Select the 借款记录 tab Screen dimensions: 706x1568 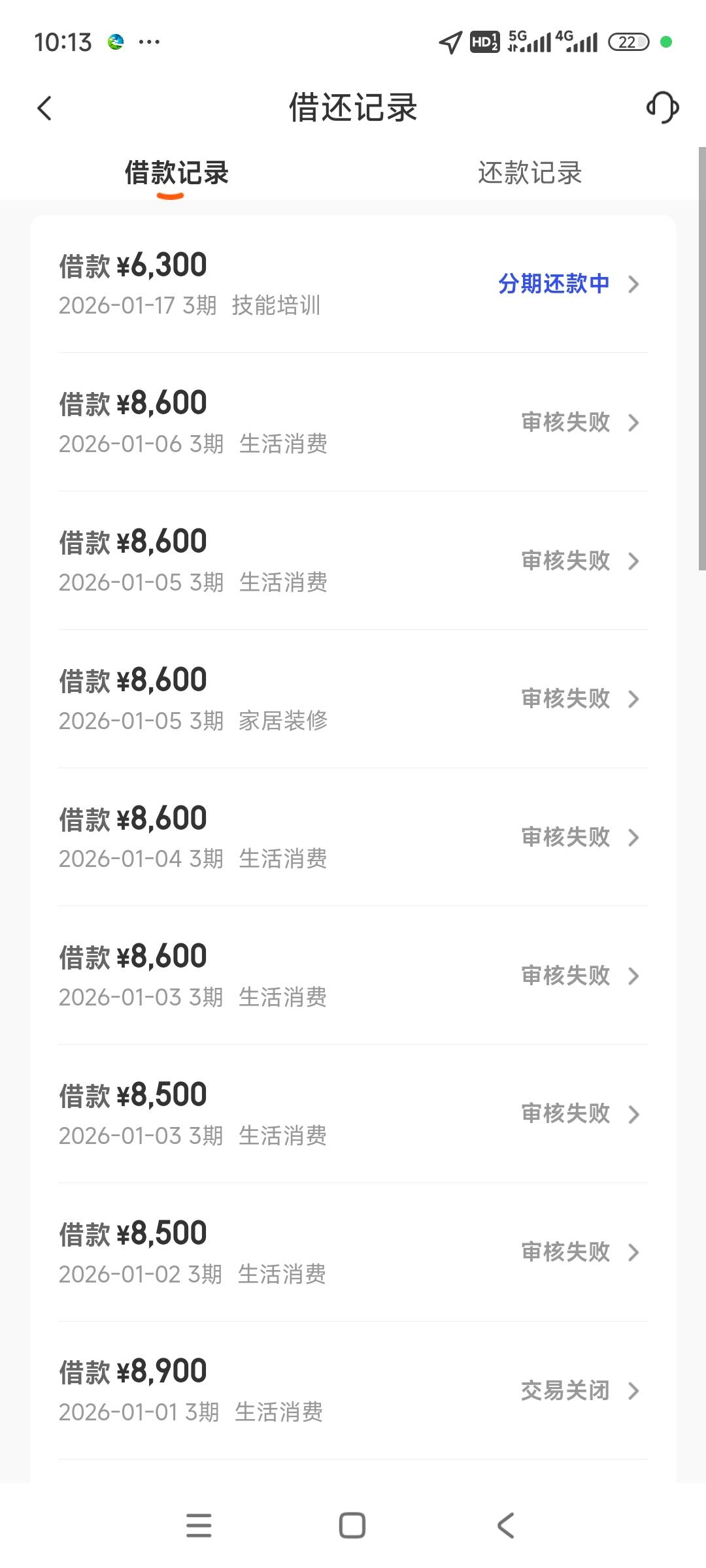click(x=176, y=174)
